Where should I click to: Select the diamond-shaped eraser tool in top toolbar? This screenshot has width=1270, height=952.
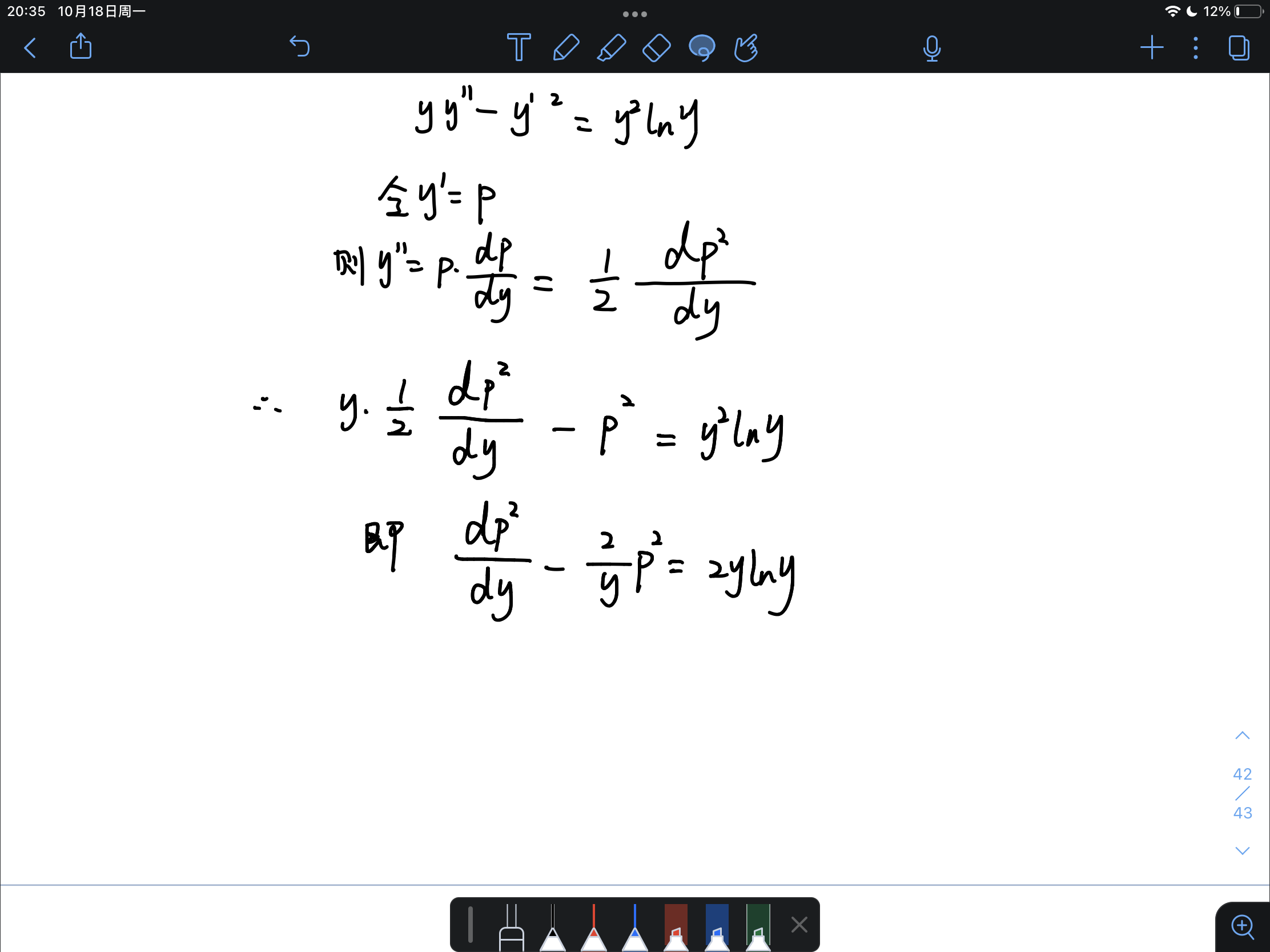[656, 47]
